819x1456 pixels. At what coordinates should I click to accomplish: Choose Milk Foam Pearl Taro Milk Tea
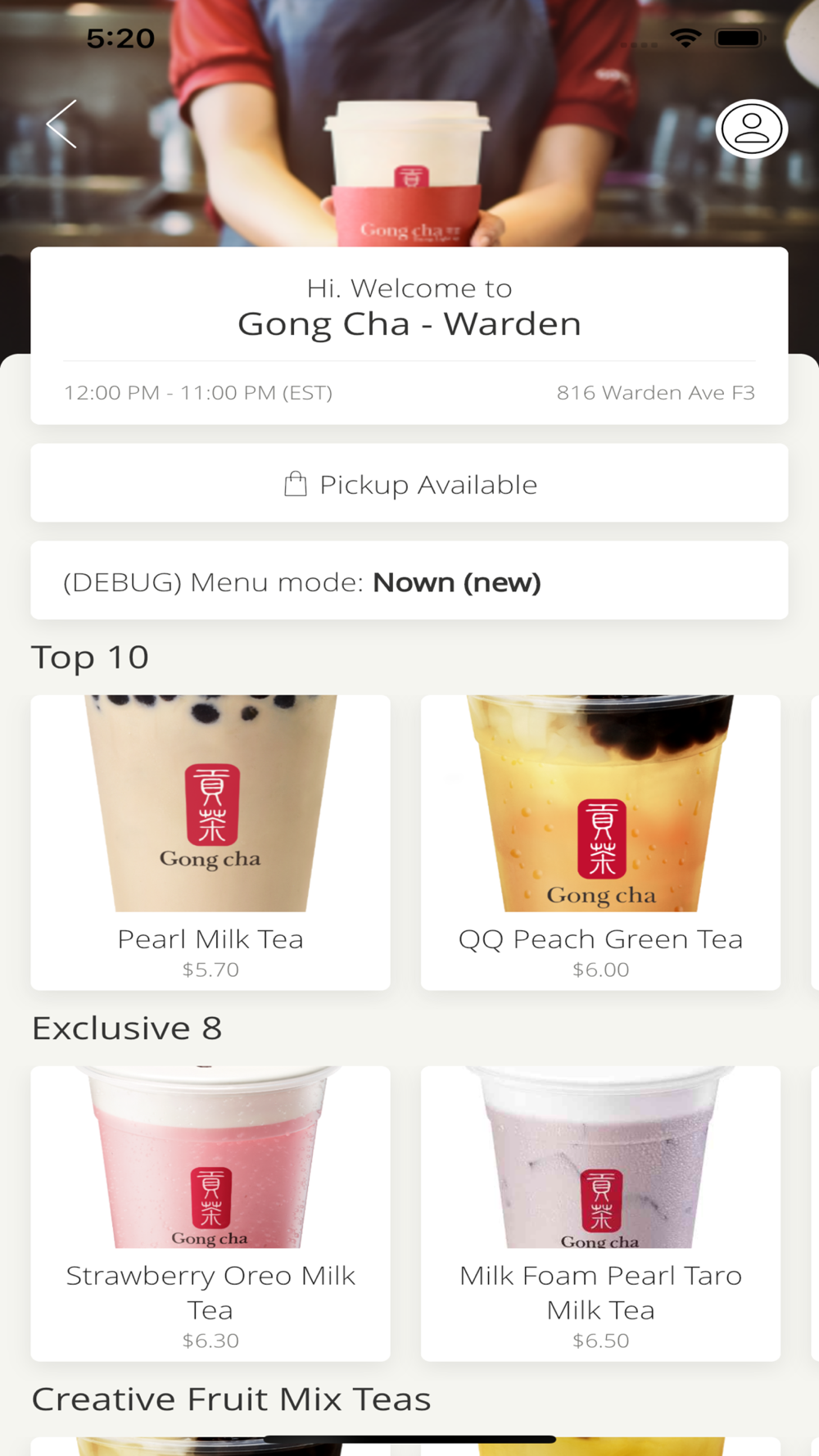[600, 1214]
